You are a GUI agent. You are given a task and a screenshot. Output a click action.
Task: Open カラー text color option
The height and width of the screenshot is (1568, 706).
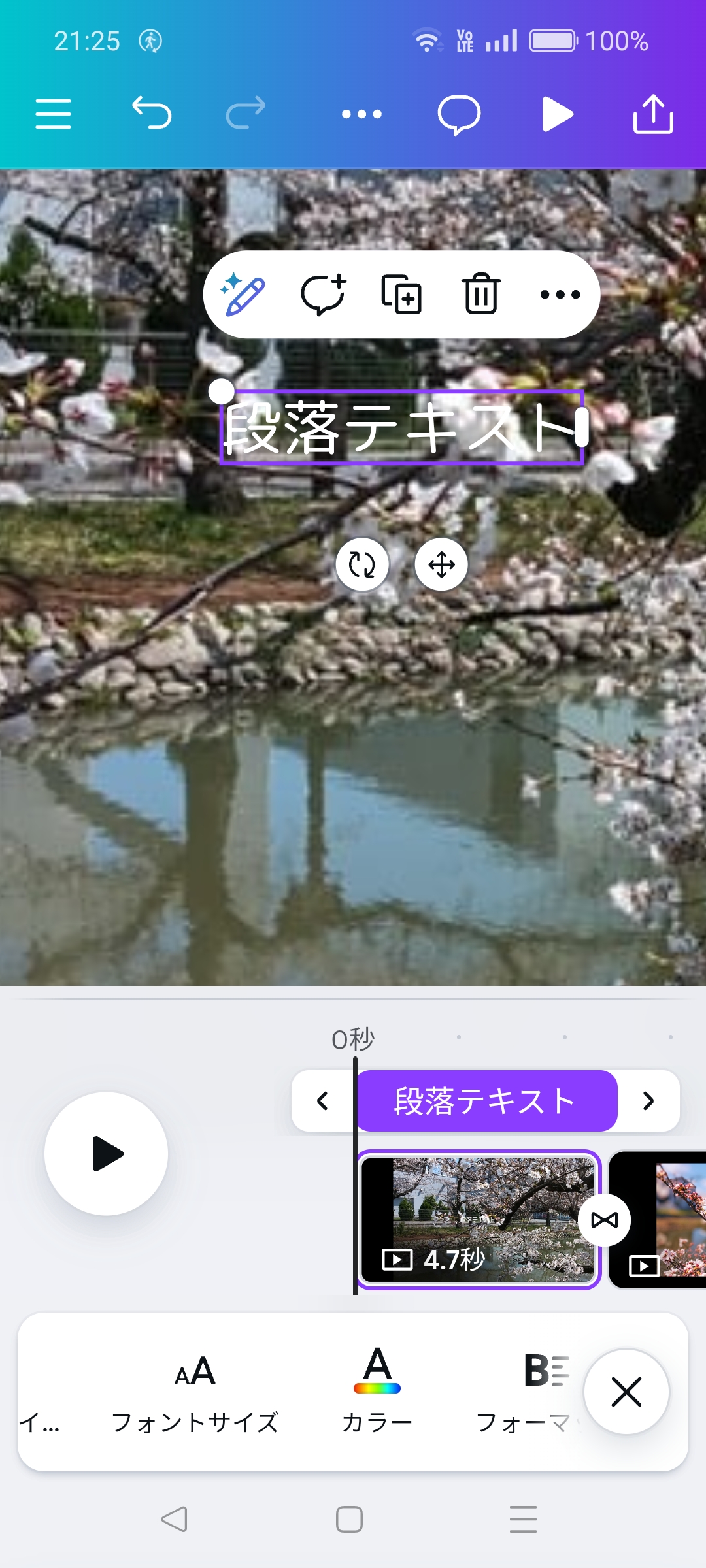(377, 1392)
